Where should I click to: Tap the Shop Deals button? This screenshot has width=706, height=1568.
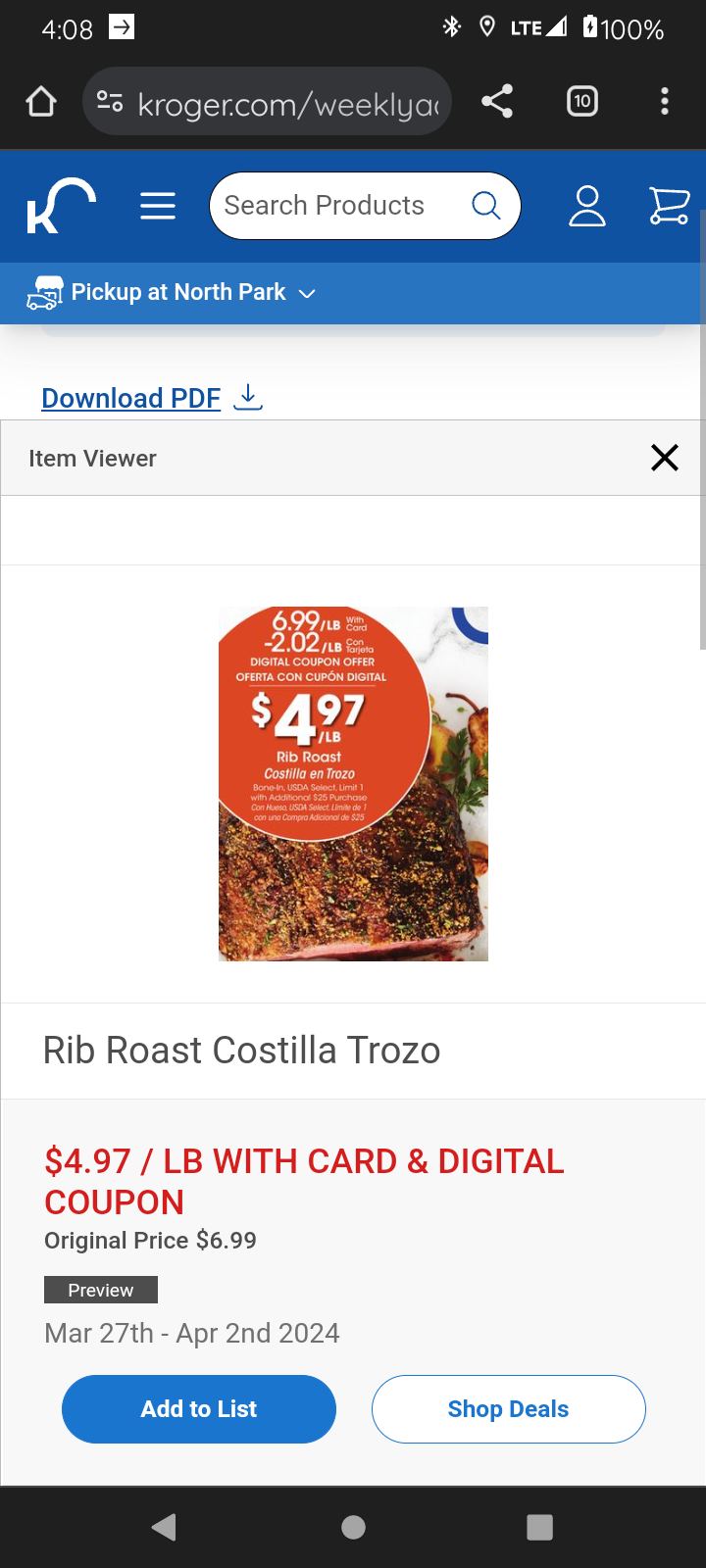tap(508, 1409)
